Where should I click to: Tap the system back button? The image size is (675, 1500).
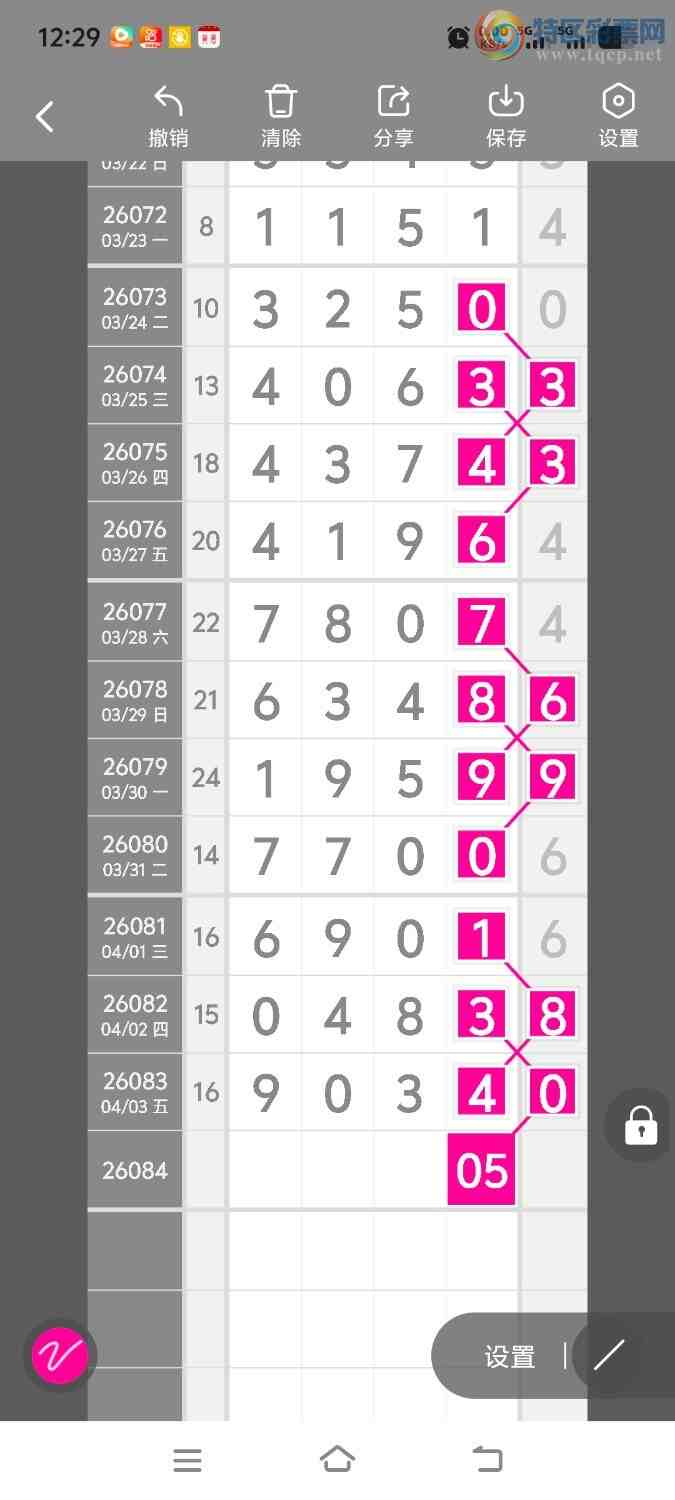[x=487, y=1460]
